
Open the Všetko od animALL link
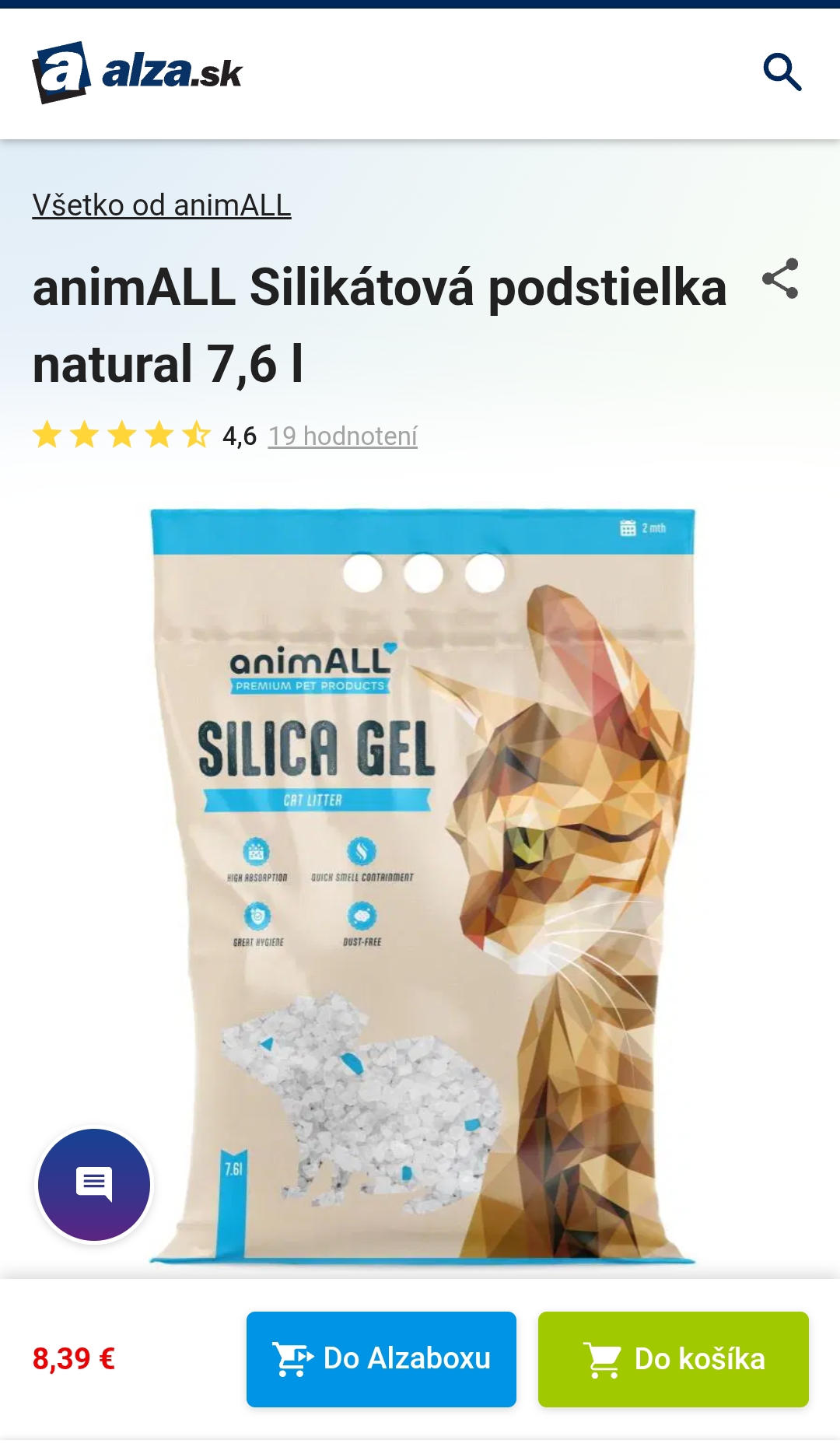(162, 205)
